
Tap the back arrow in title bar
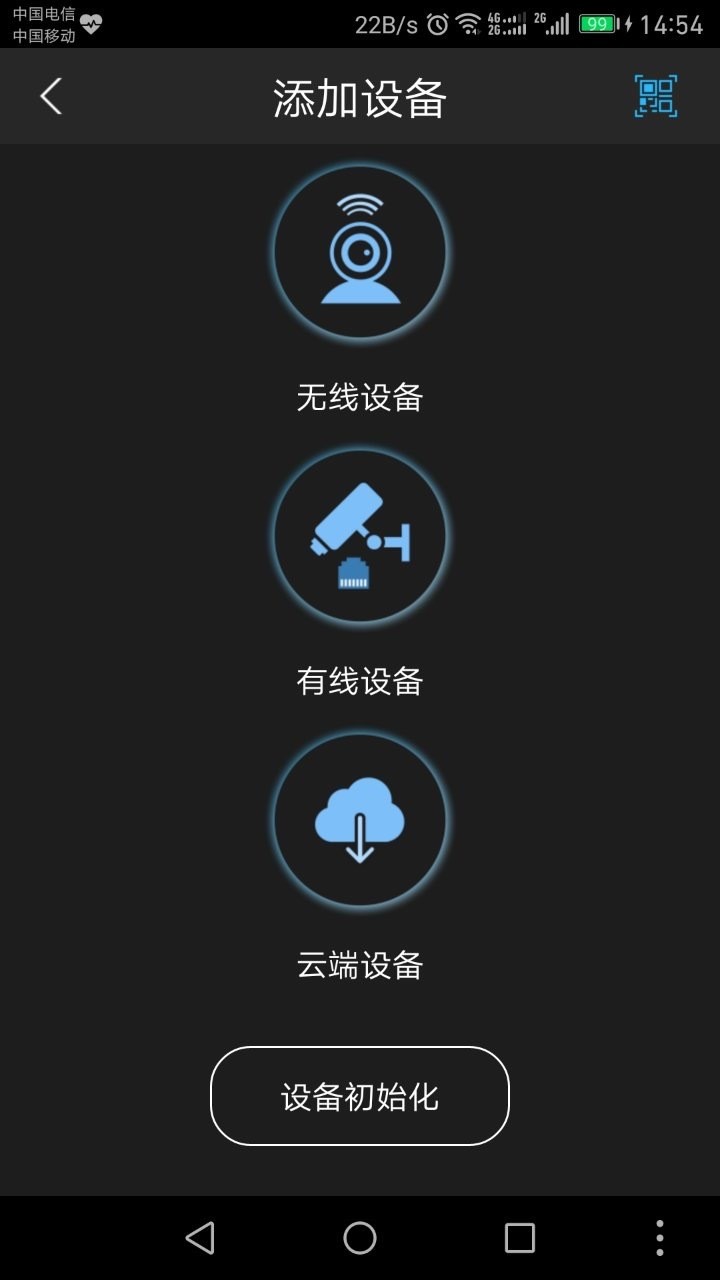click(50, 96)
